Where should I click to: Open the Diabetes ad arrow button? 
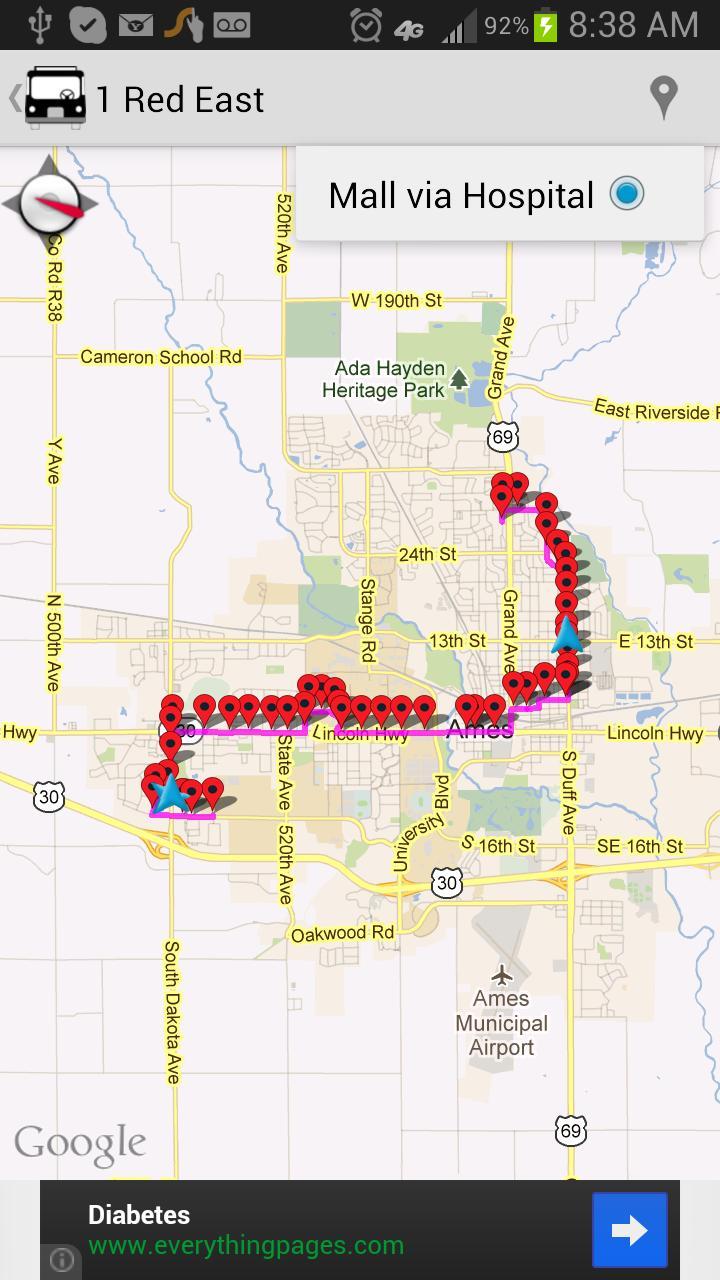tap(629, 1230)
